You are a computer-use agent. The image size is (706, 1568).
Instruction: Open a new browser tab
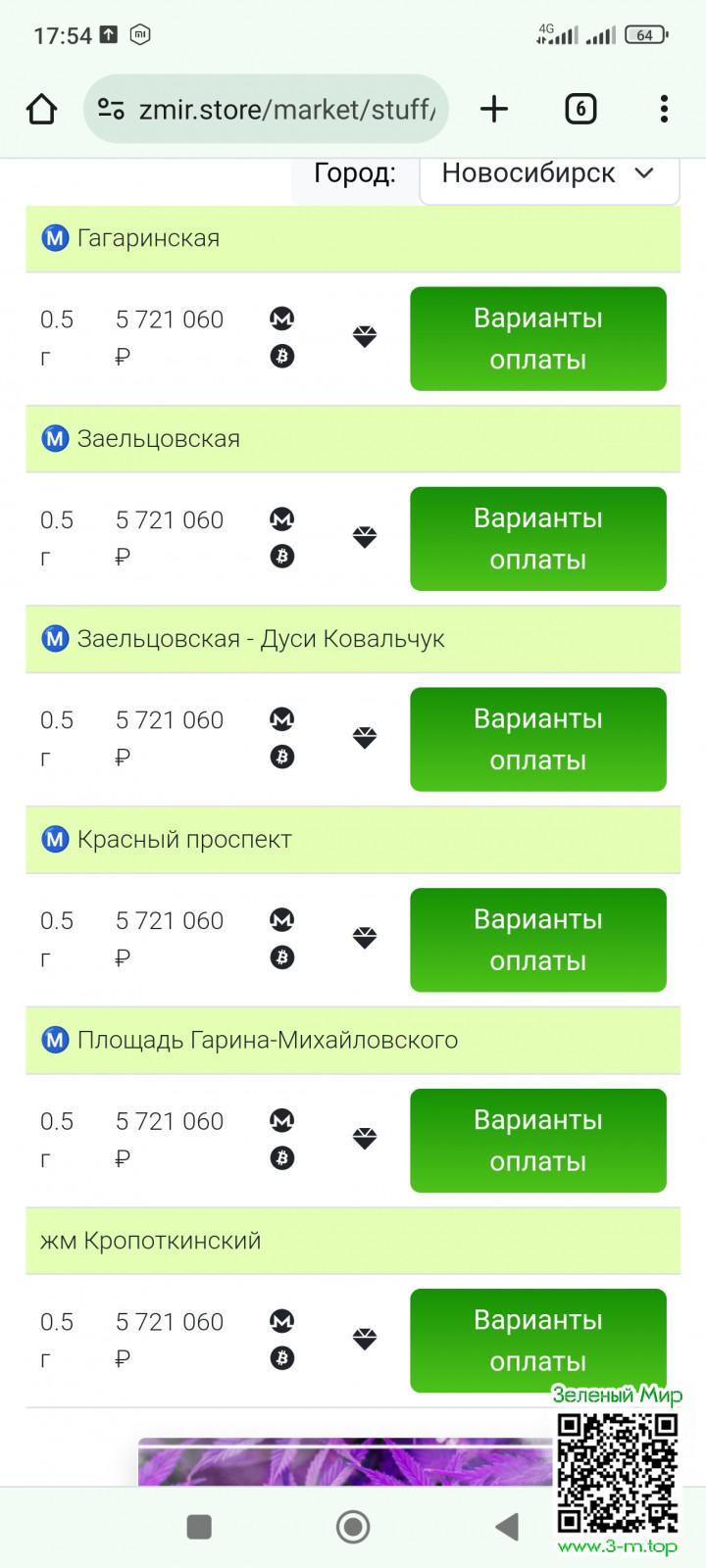click(494, 109)
